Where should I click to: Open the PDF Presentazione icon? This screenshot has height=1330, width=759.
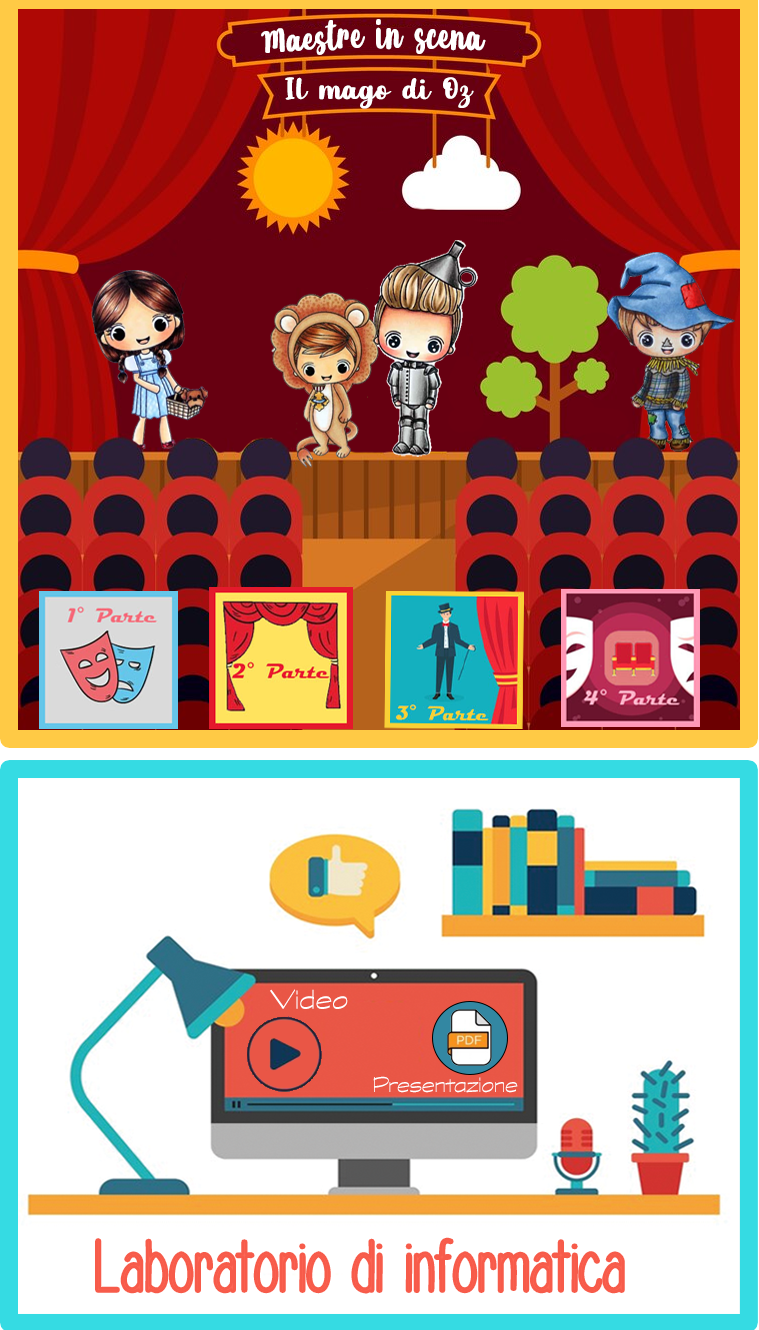469,1039
